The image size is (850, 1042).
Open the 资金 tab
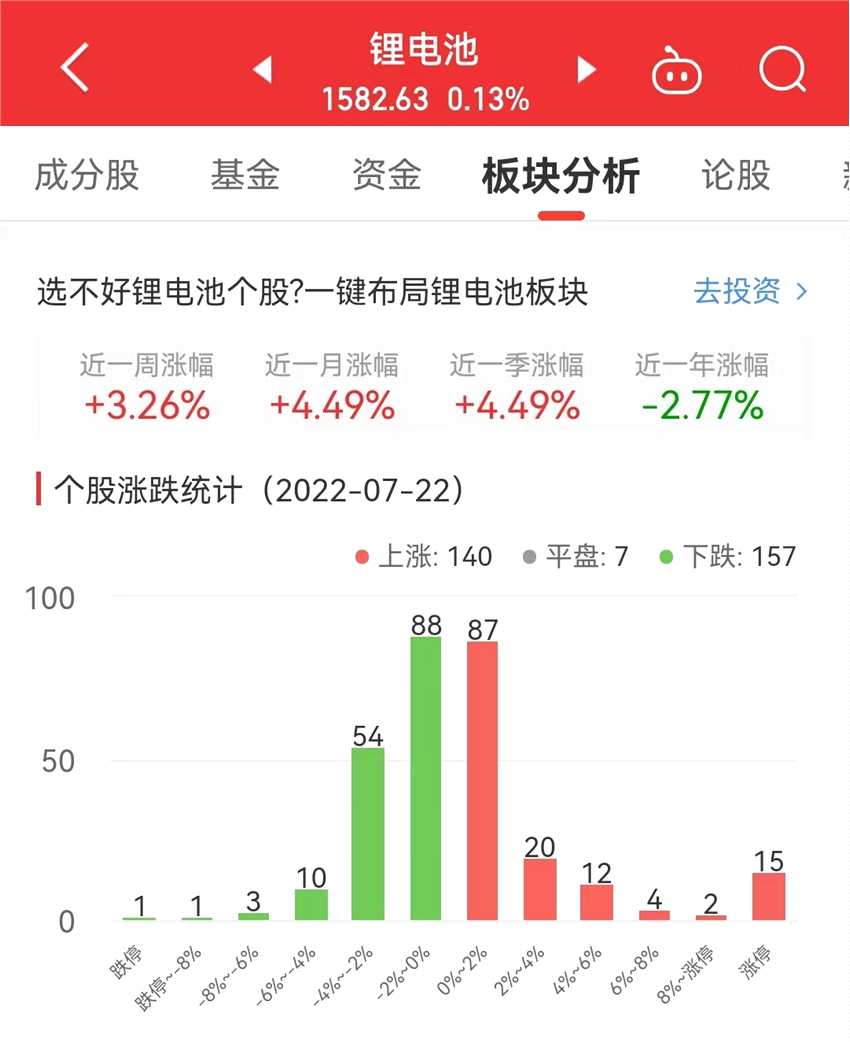tap(387, 175)
